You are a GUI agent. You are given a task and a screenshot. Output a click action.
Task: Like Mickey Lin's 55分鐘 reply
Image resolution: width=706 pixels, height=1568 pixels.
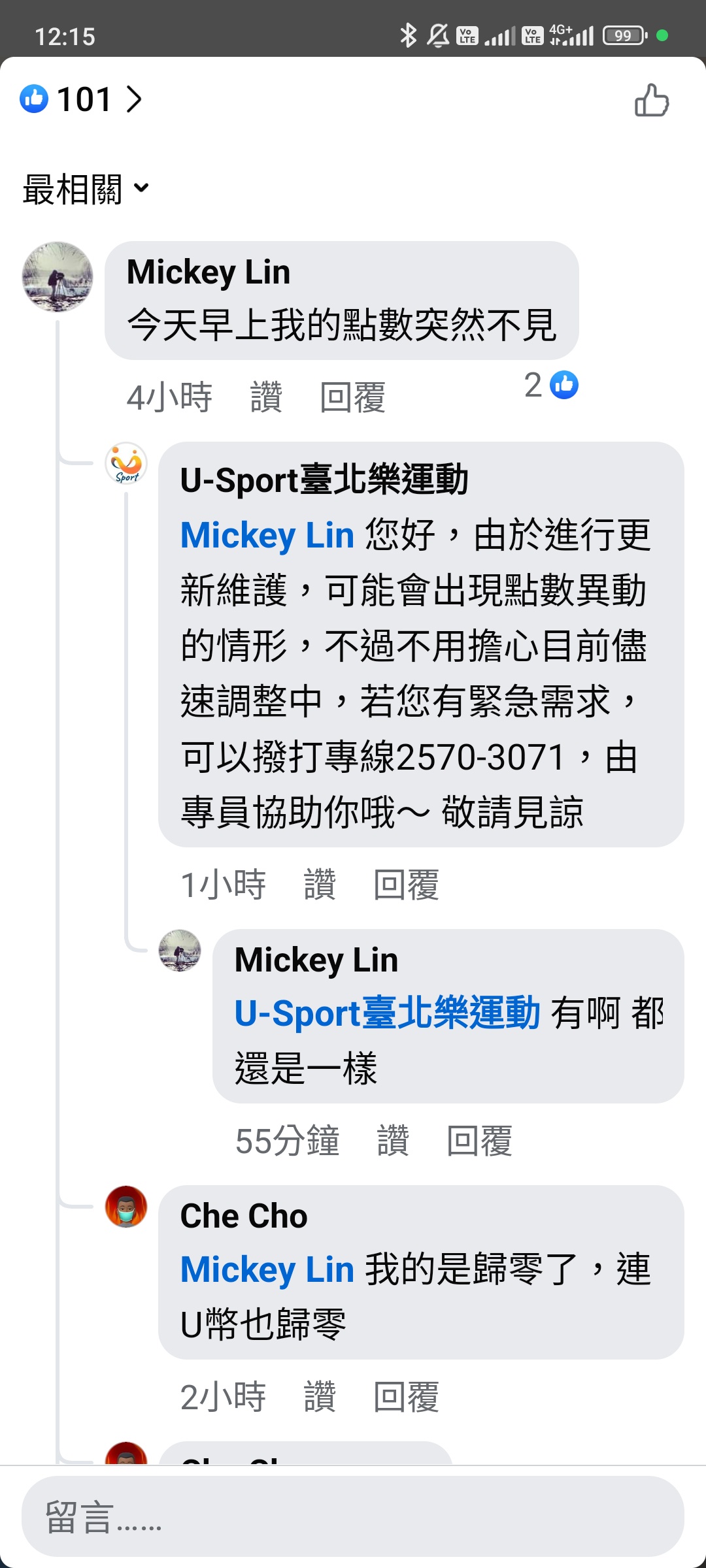(393, 1141)
